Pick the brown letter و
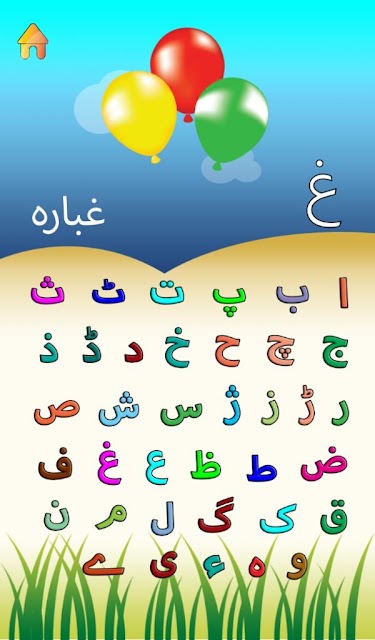Screen dimensions: 375x640 coord(297,566)
